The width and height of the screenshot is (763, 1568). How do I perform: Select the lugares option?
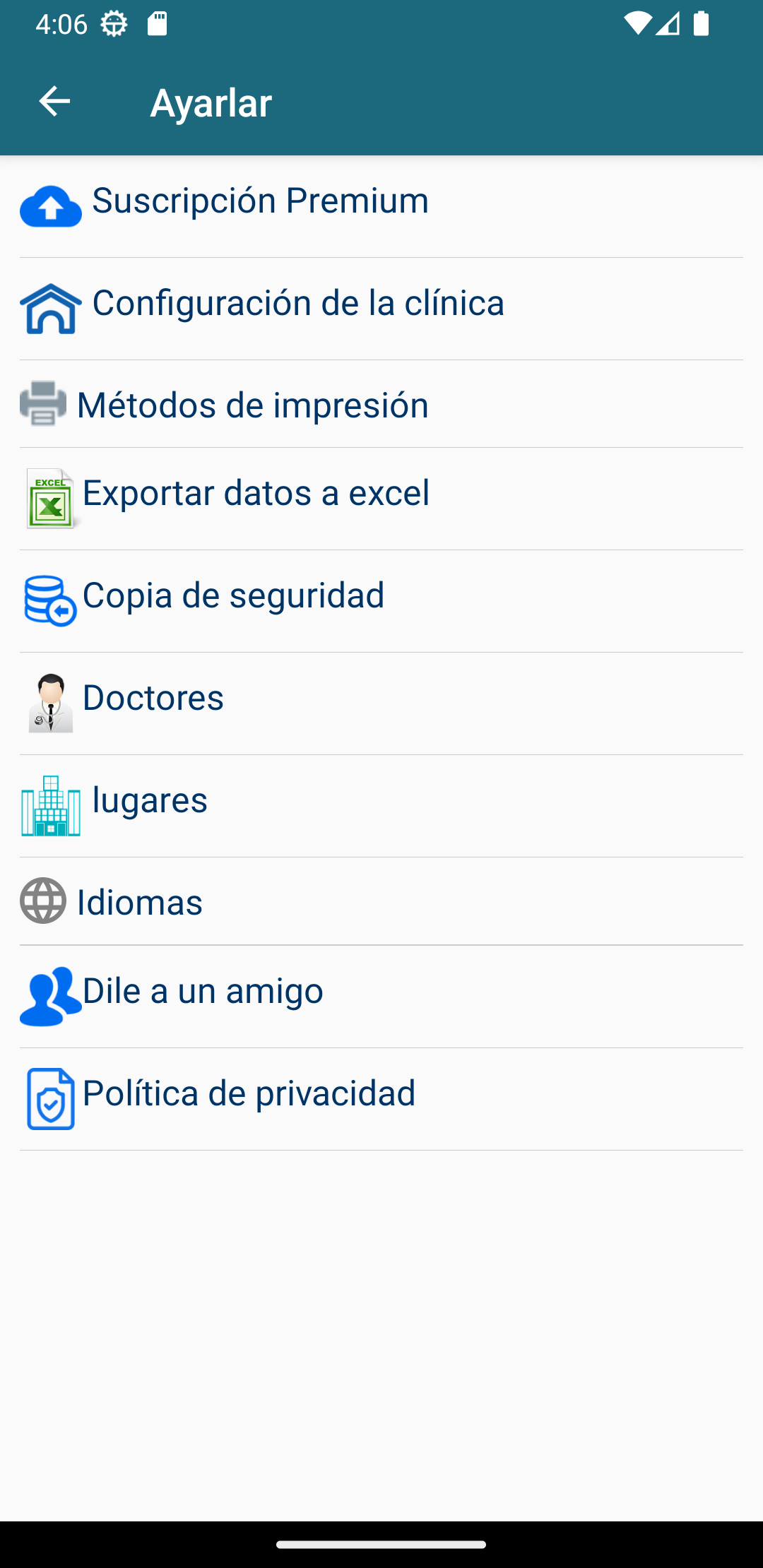(x=150, y=801)
